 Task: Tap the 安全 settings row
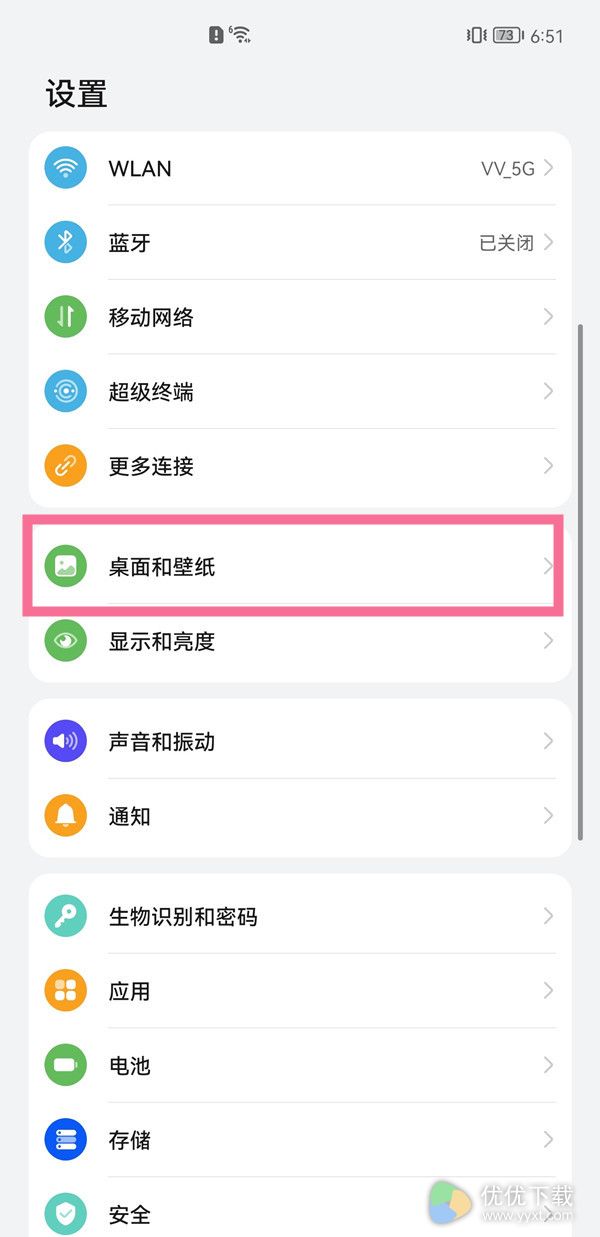(300, 1208)
